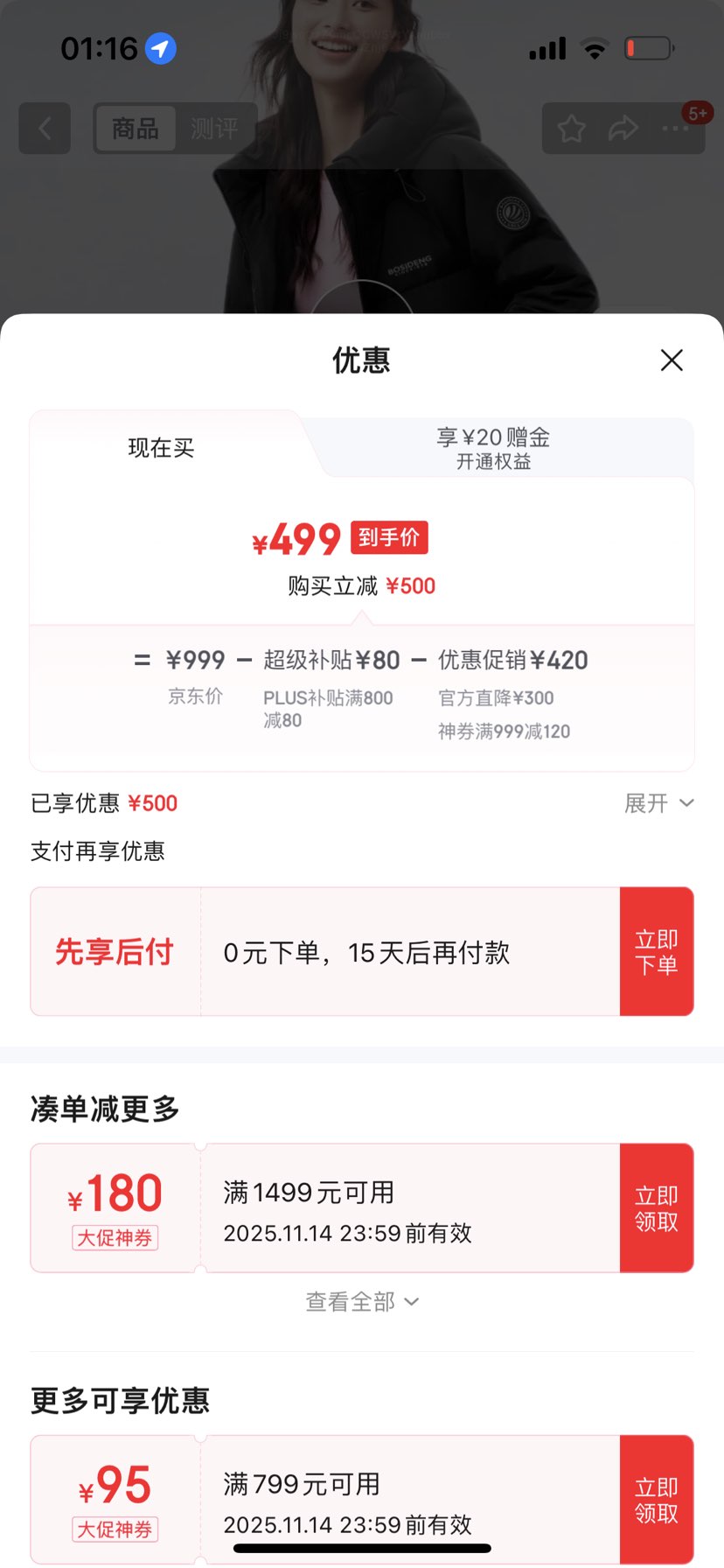Tap the share icon in the top bar
This screenshot has width=724, height=1568.
tap(623, 128)
